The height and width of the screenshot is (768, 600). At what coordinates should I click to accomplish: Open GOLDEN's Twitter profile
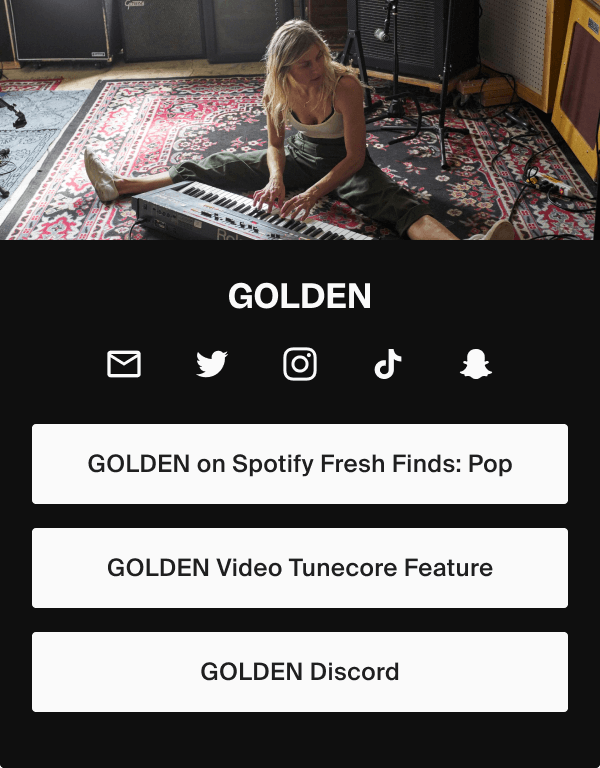click(x=212, y=364)
